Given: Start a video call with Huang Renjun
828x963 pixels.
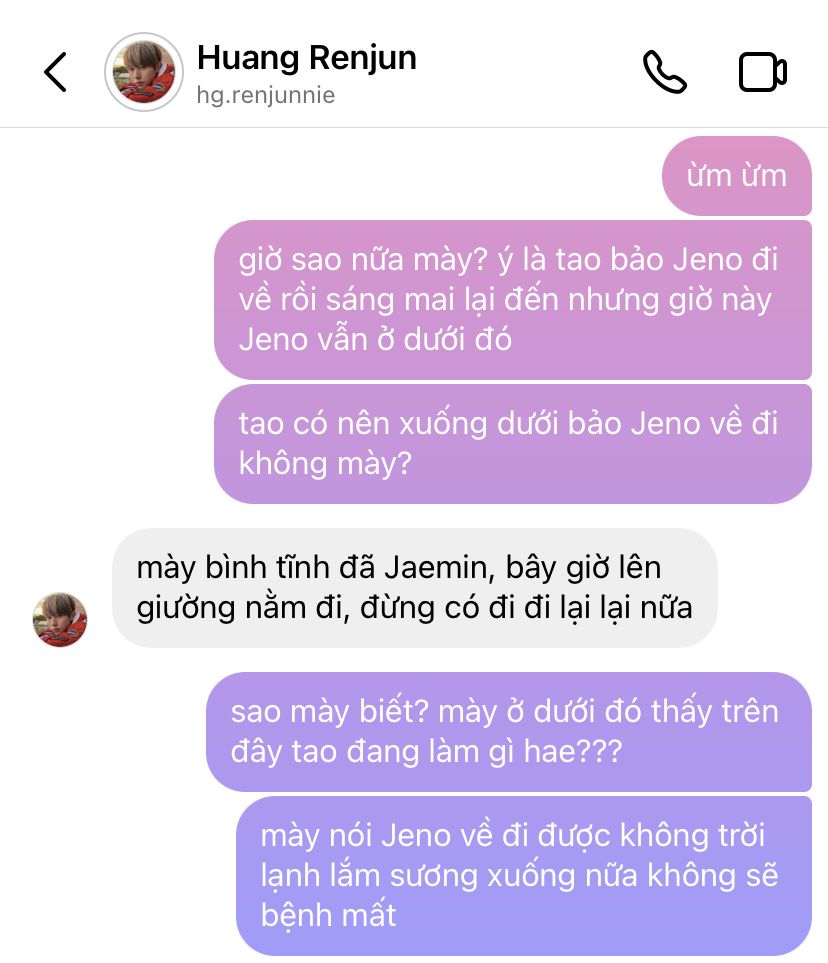Looking at the screenshot, I should click(x=762, y=72).
